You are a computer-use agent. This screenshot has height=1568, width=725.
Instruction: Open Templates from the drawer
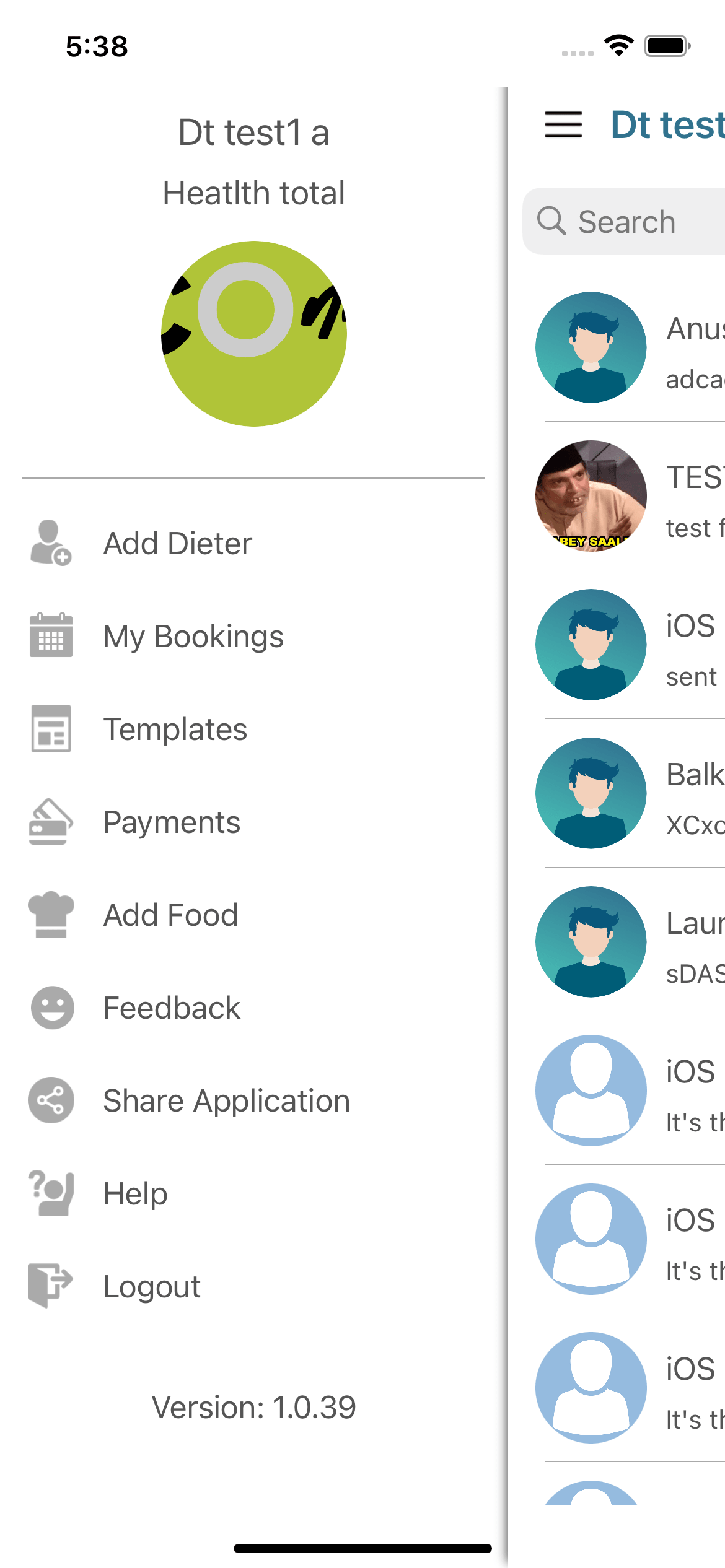[x=175, y=729]
